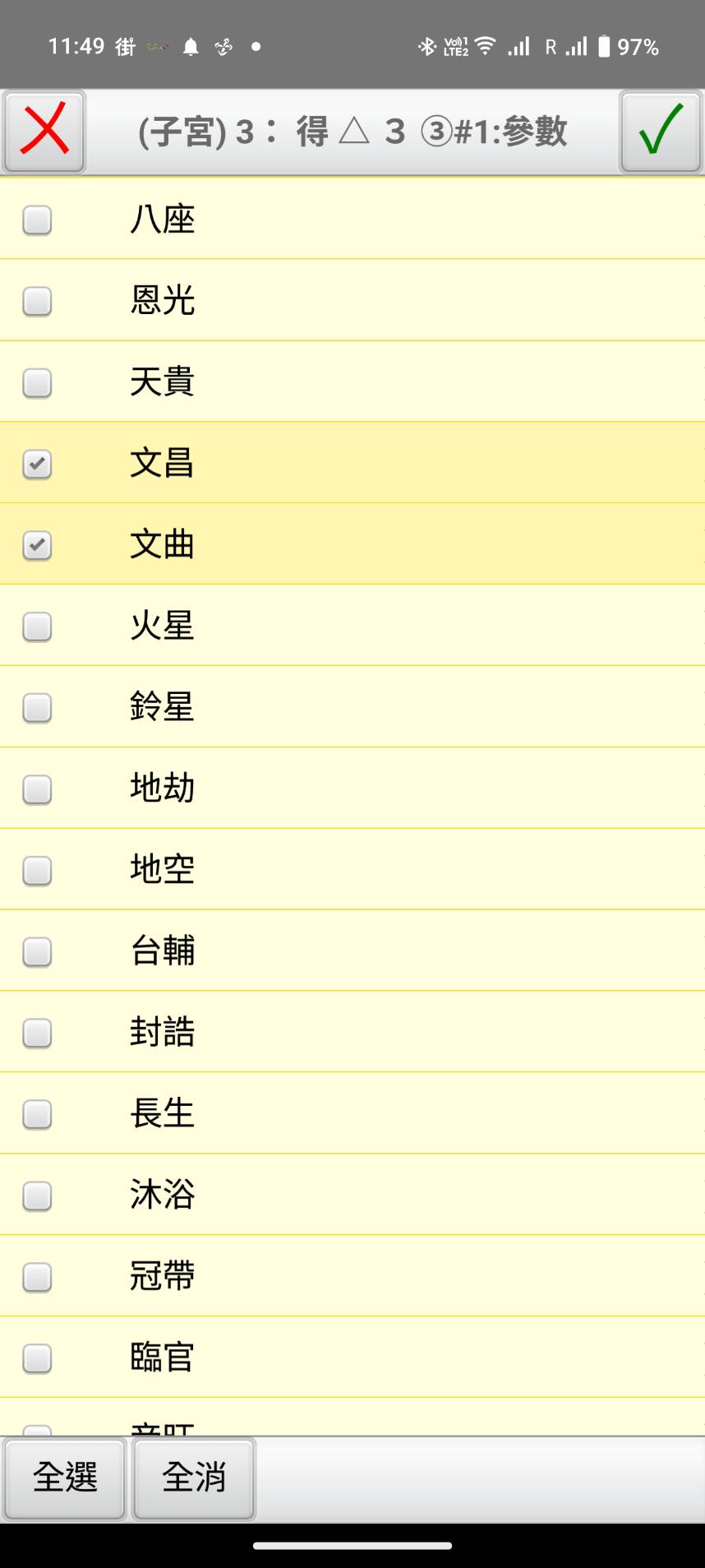Image resolution: width=705 pixels, height=1568 pixels.
Task: Tap 全選 to select all items
Action: coord(65,1478)
